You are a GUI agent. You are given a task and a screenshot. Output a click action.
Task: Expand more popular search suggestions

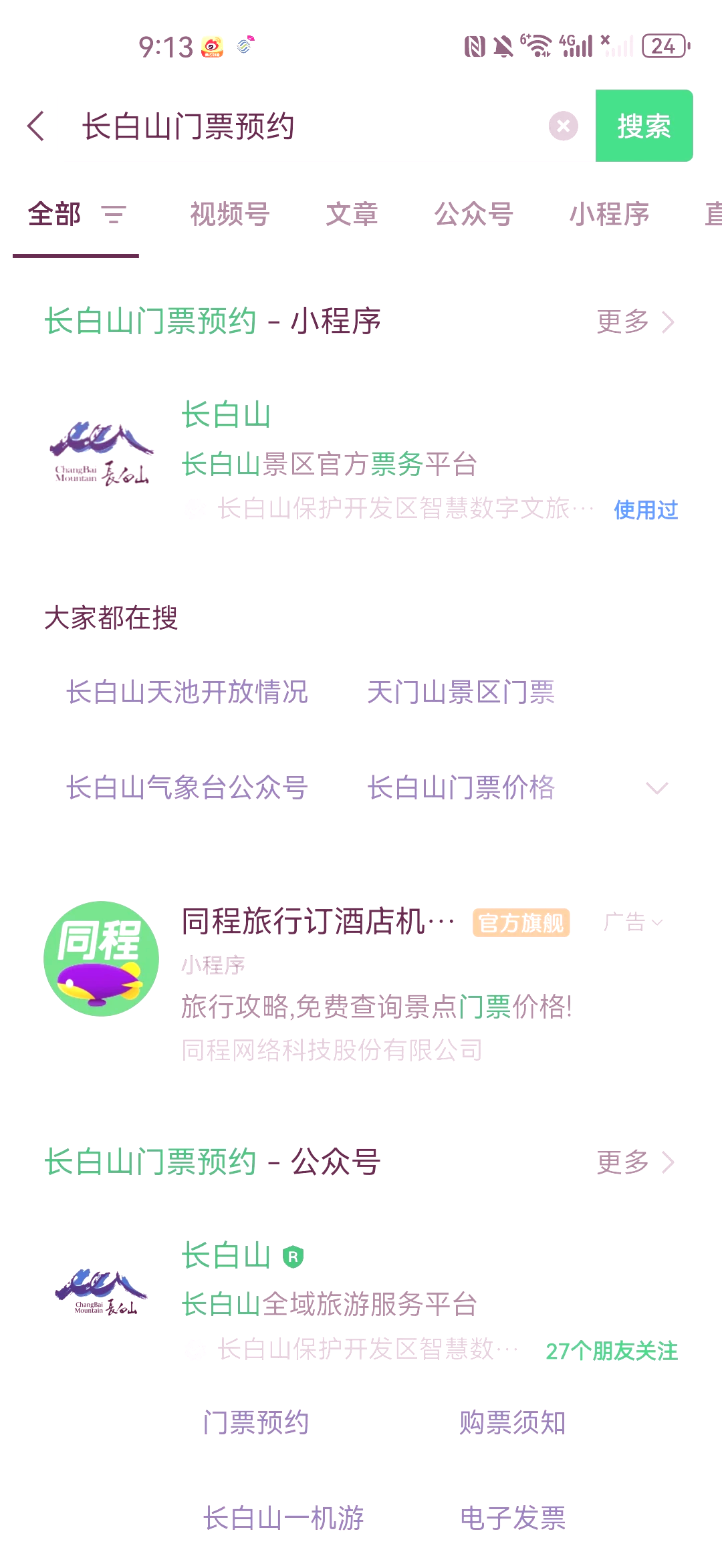[657, 789]
